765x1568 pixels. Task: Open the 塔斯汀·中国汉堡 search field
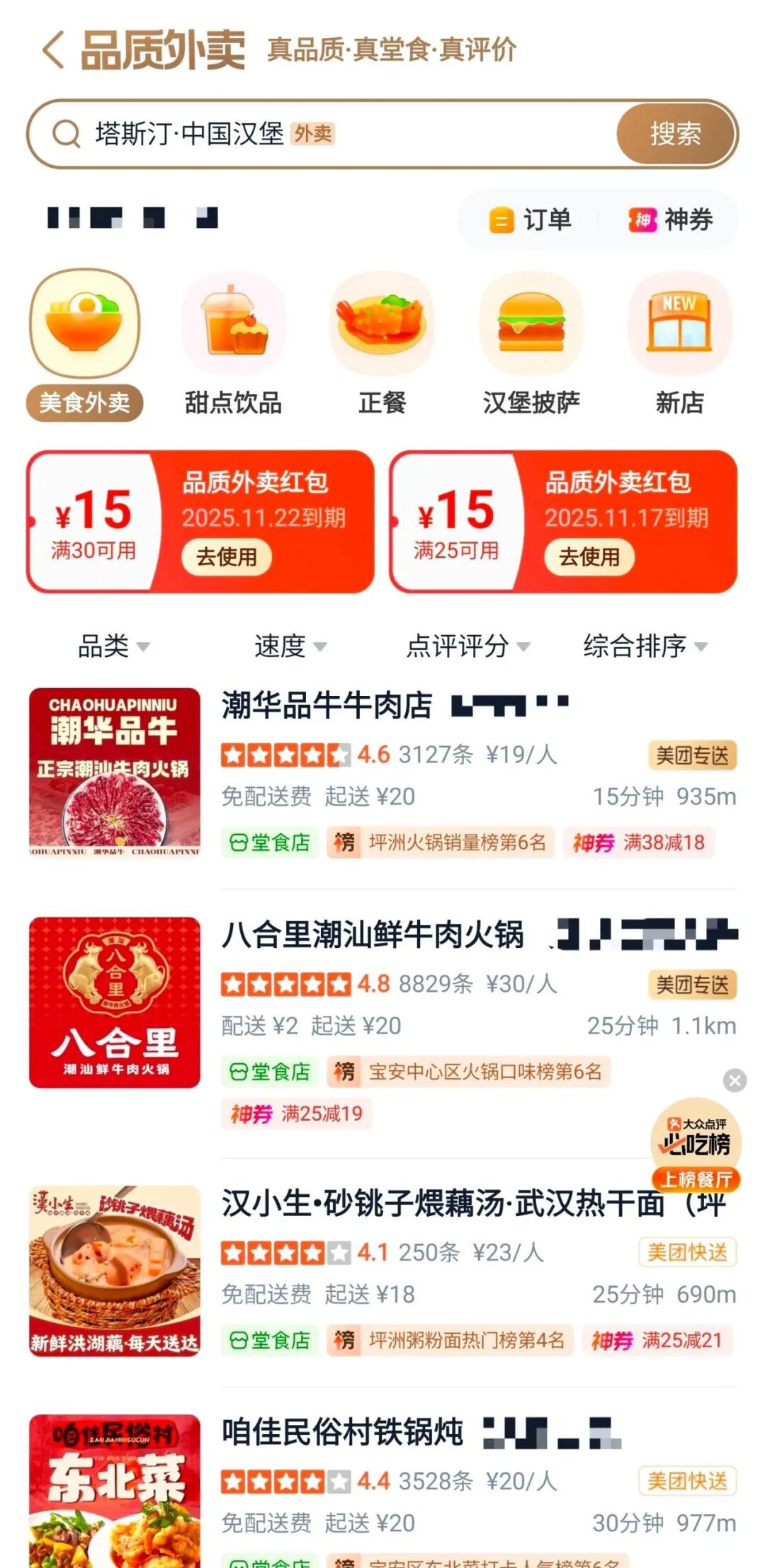(319, 134)
